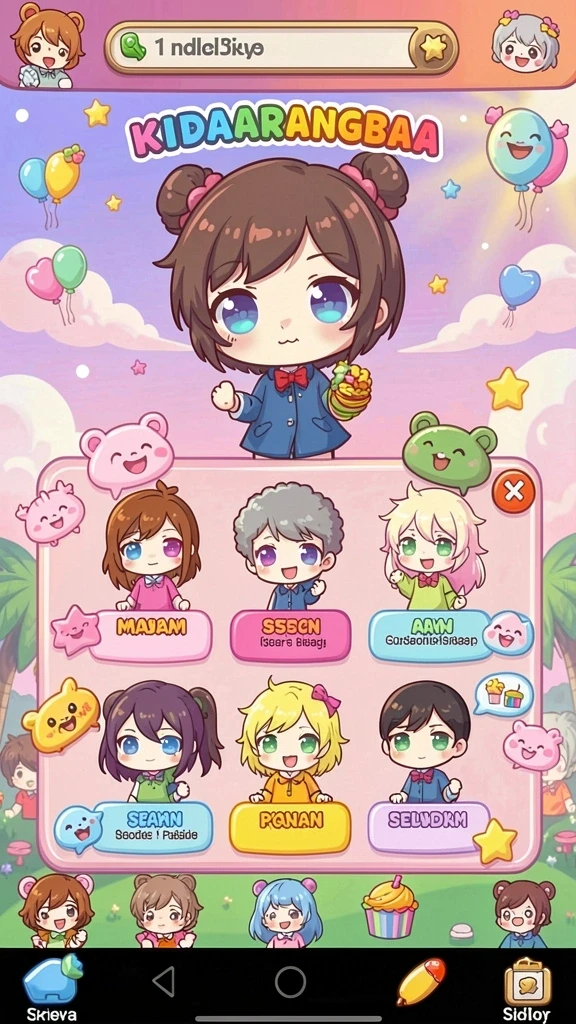
Task: Pick the AAVN blonde character
Action: (431, 635)
